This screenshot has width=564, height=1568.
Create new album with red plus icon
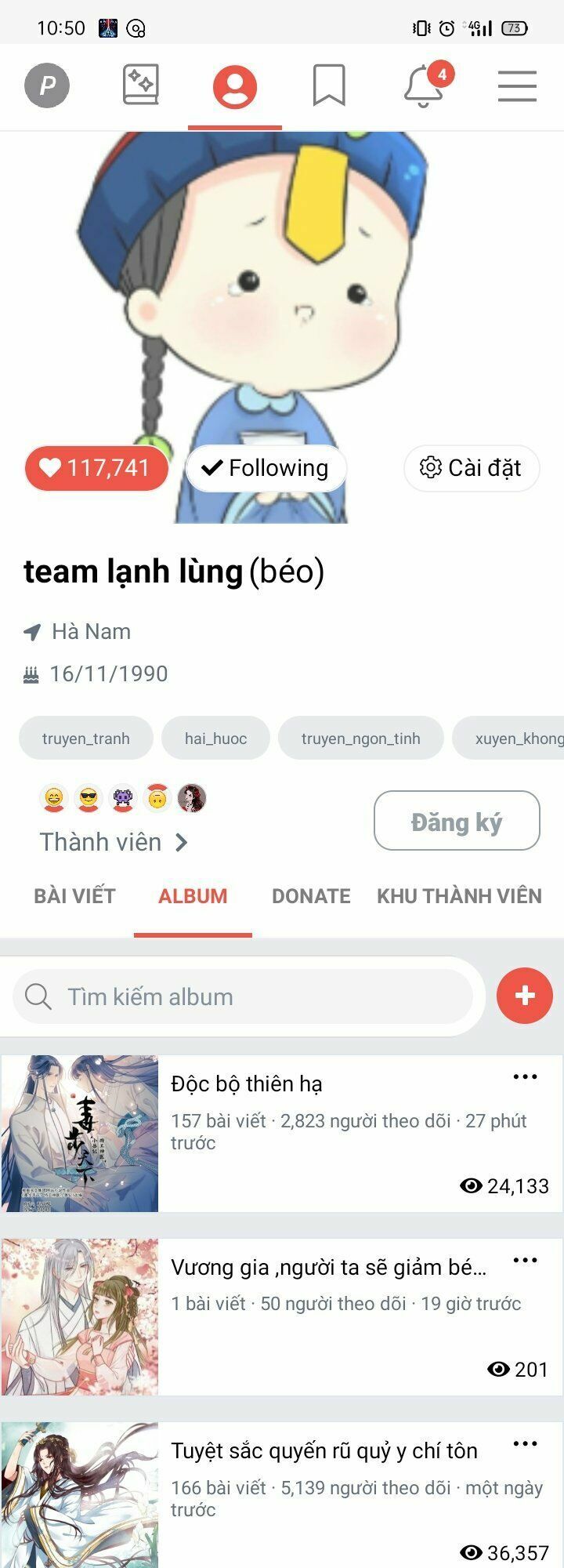523,996
